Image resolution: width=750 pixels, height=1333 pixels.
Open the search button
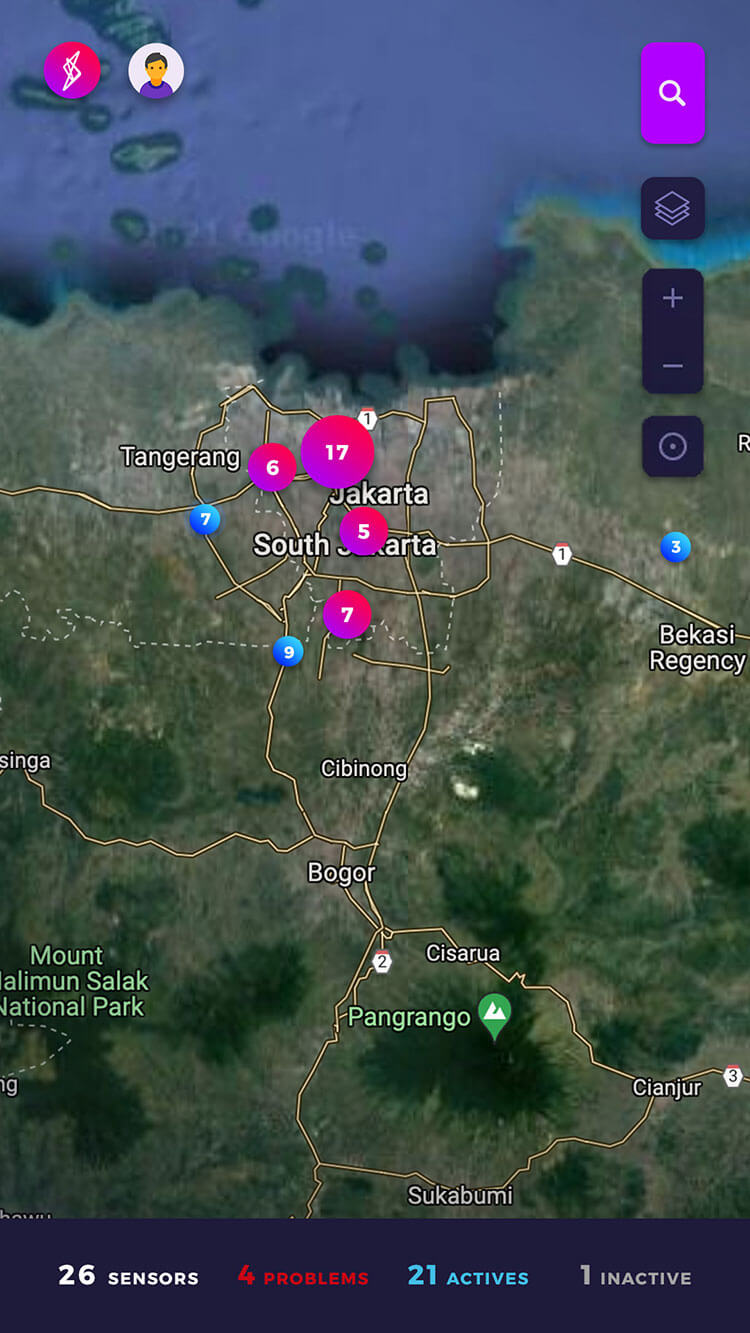click(x=672, y=93)
